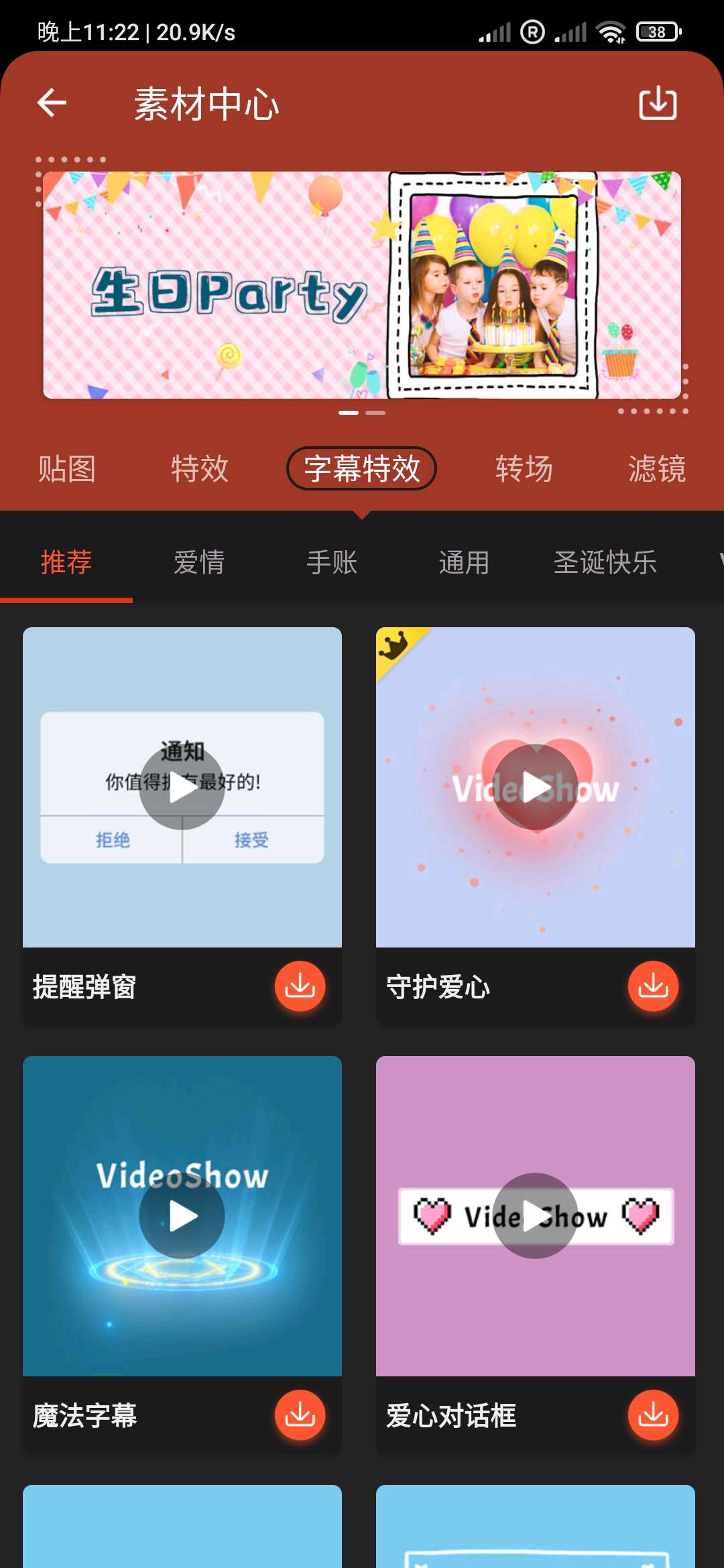Play the 守护爱心 preview
Image resolution: width=724 pixels, height=1568 pixels.
536,787
